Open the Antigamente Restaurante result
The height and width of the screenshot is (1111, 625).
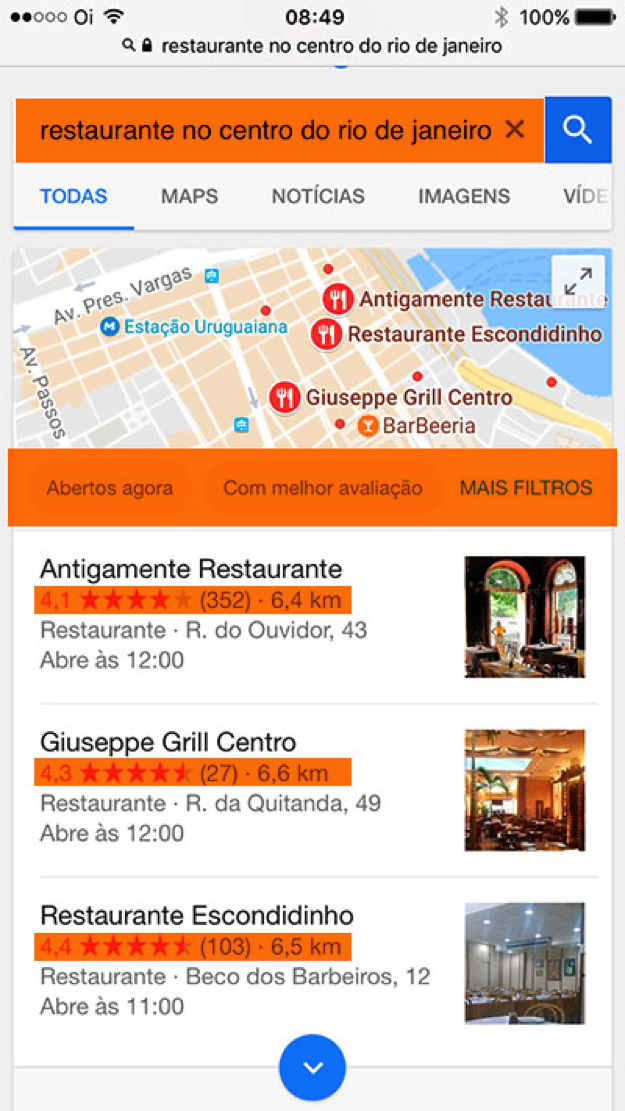[x=191, y=570]
